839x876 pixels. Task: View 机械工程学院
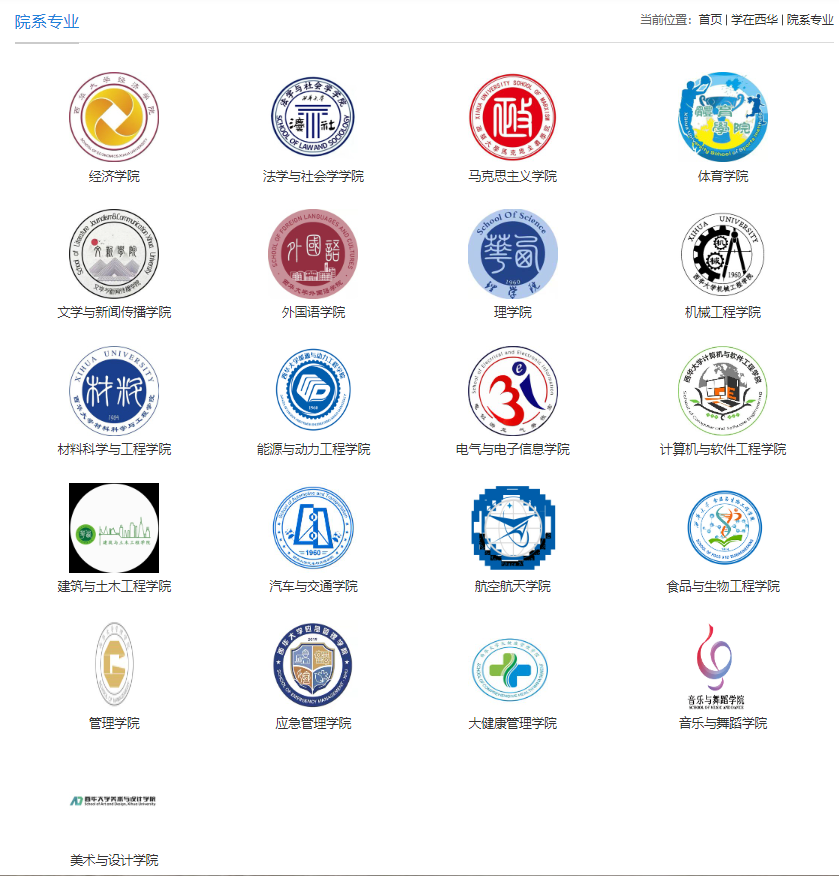[723, 254]
